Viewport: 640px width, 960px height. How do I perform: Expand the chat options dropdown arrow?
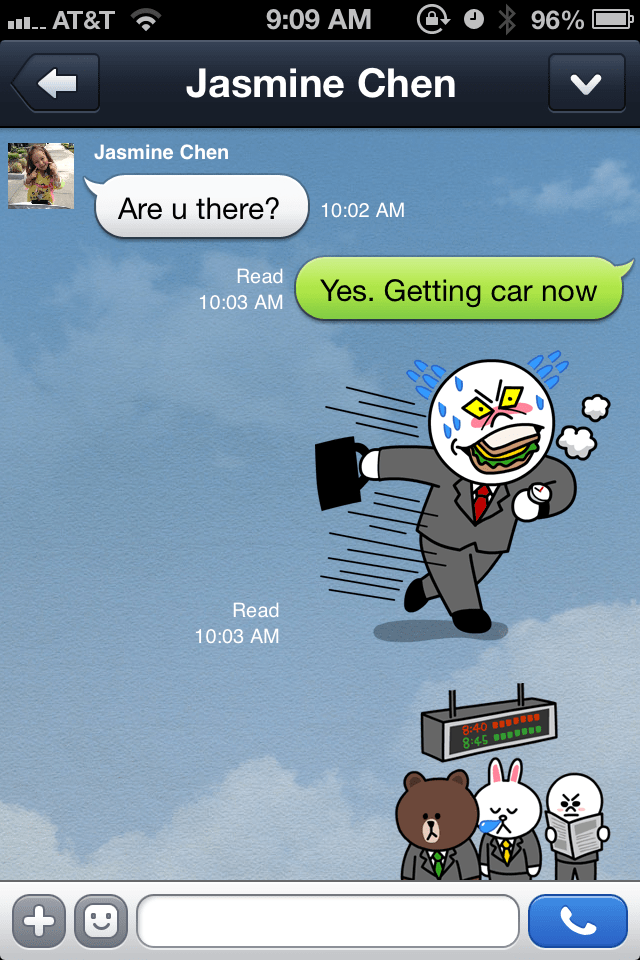585,84
